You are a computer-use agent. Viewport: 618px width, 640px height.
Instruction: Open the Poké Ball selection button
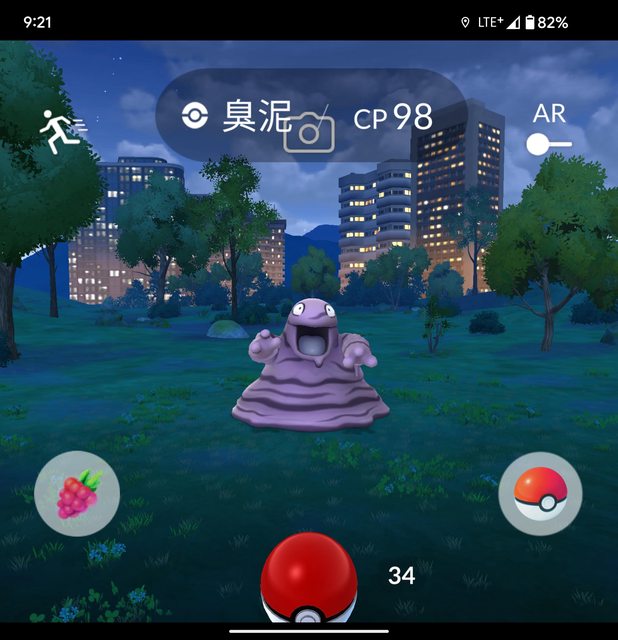(540, 493)
